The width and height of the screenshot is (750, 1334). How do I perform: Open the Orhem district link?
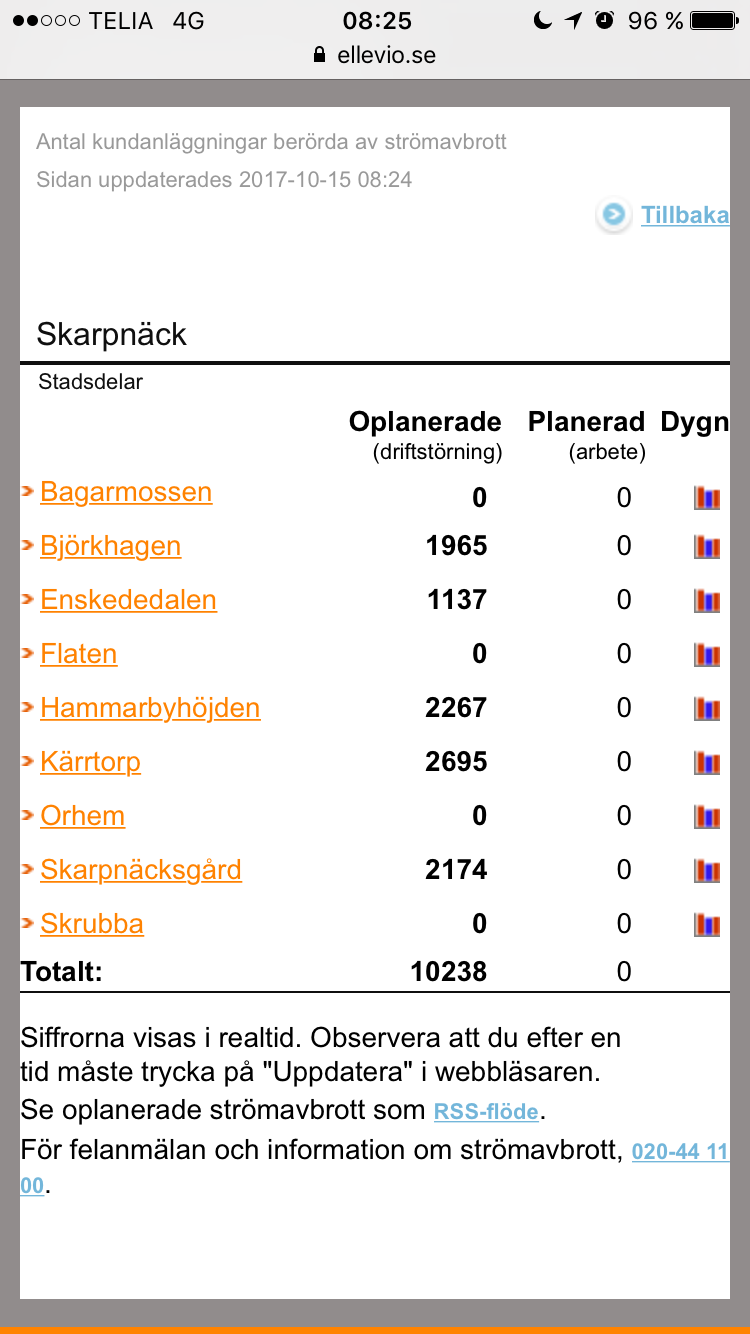[83, 816]
